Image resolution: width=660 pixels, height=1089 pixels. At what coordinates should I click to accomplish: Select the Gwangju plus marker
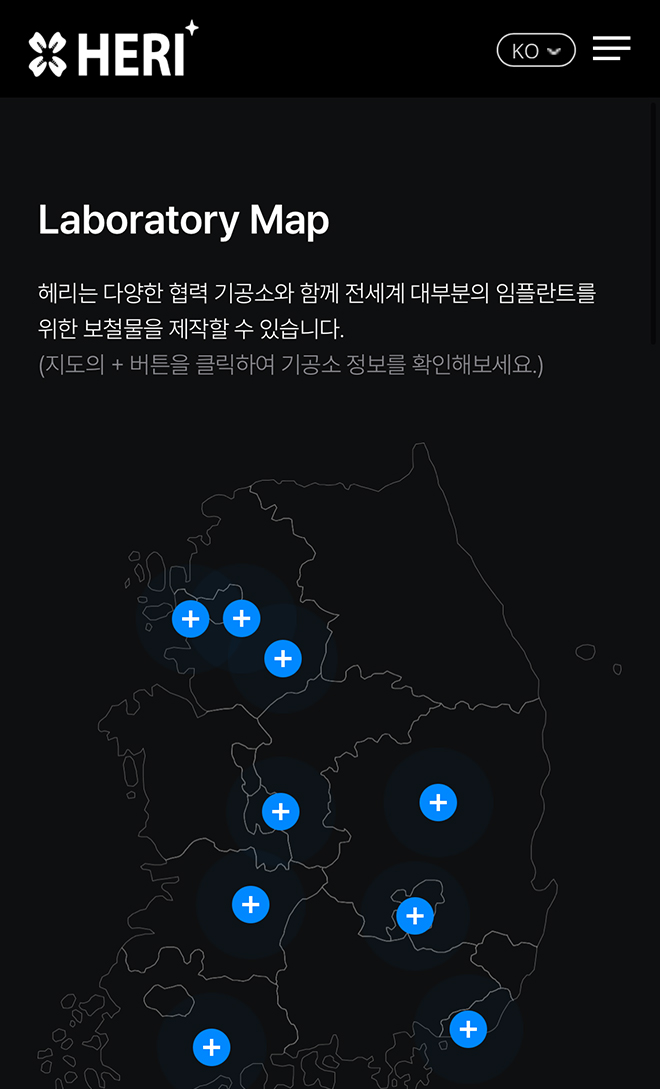pyautogui.click(x=211, y=1047)
